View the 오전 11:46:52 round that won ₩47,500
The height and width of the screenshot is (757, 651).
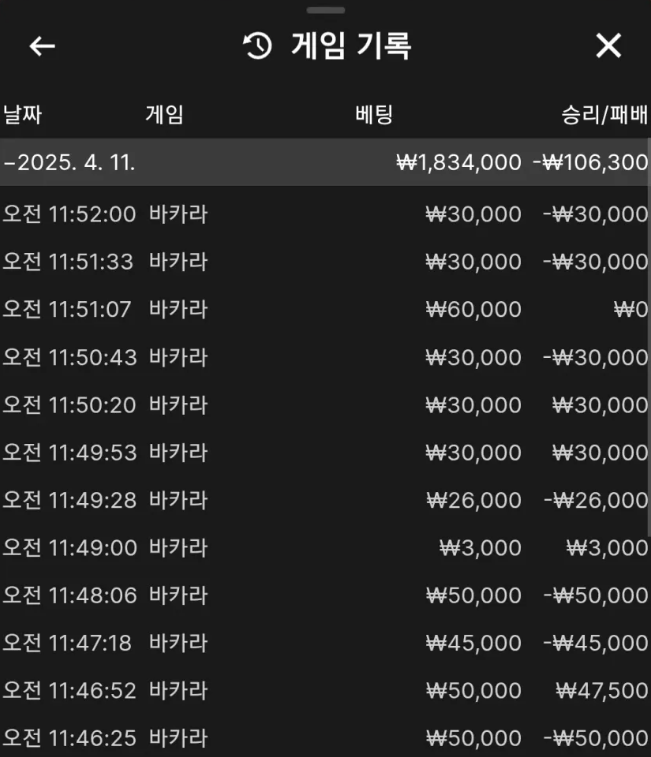tap(325, 691)
